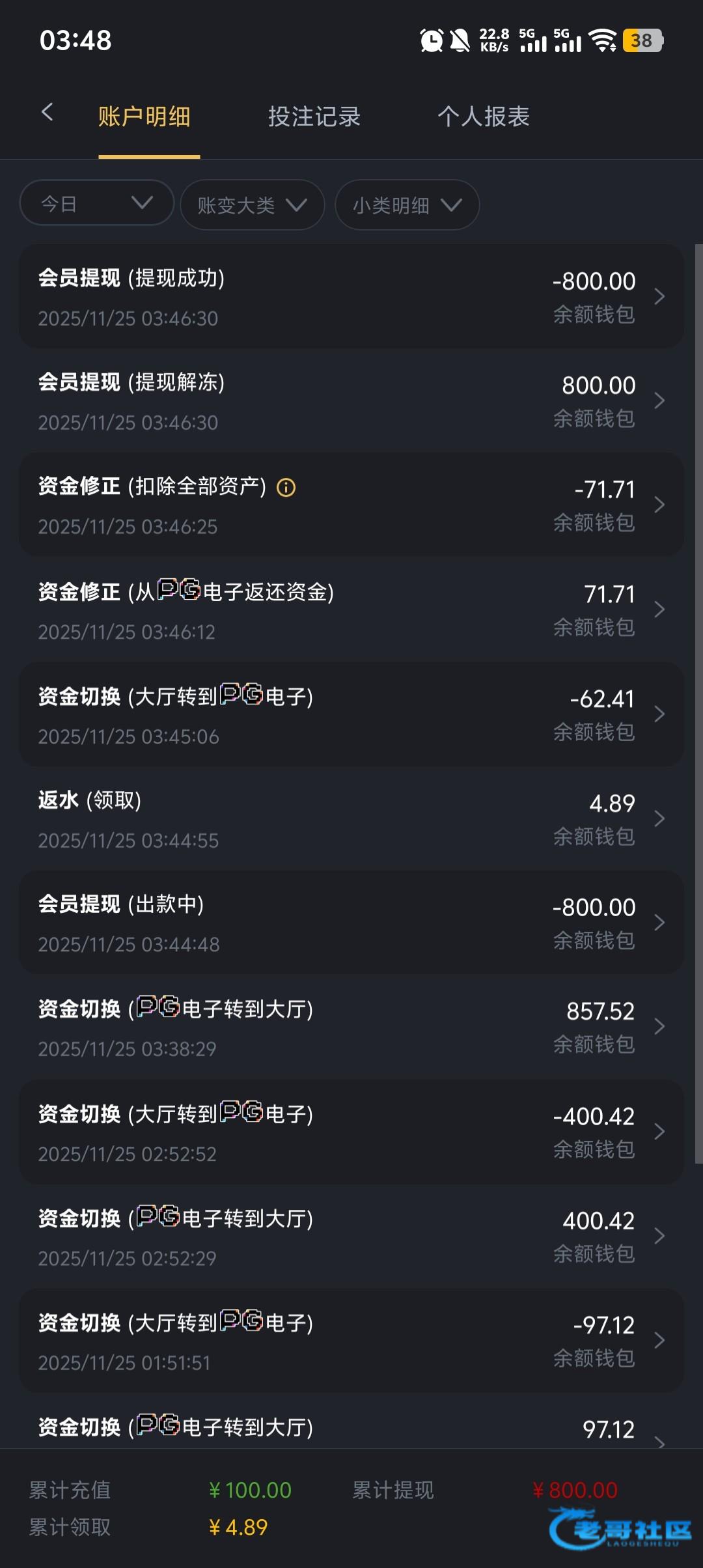Open the -62.41 资金切换 record
703x1568 pixels.
pyautogui.click(x=351, y=714)
